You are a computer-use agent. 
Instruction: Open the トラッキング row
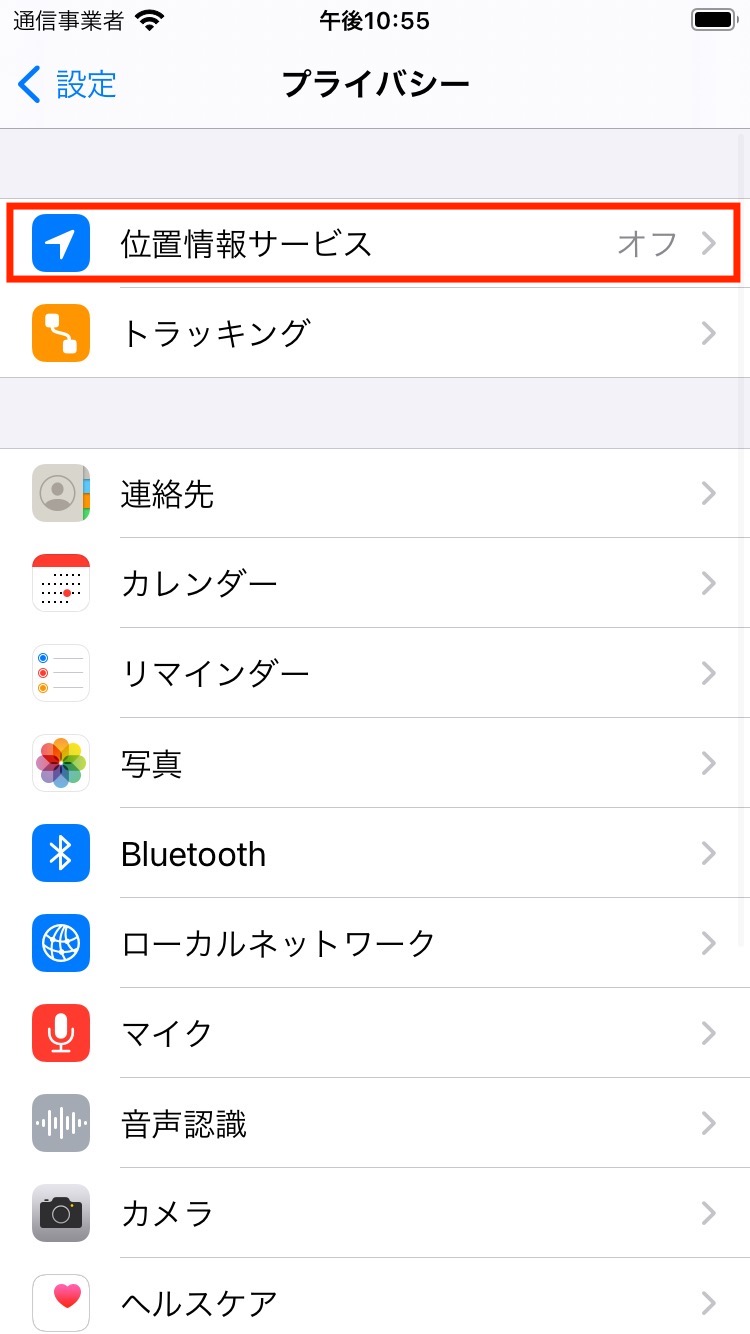click(374, 333)
